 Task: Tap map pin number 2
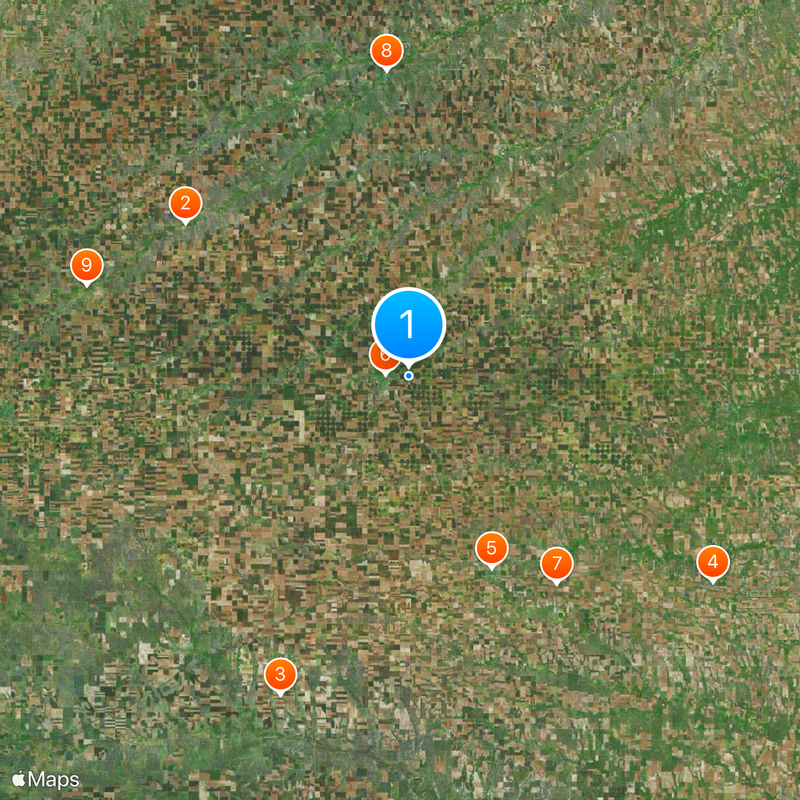pyautogui.click(x=185, y=203)
